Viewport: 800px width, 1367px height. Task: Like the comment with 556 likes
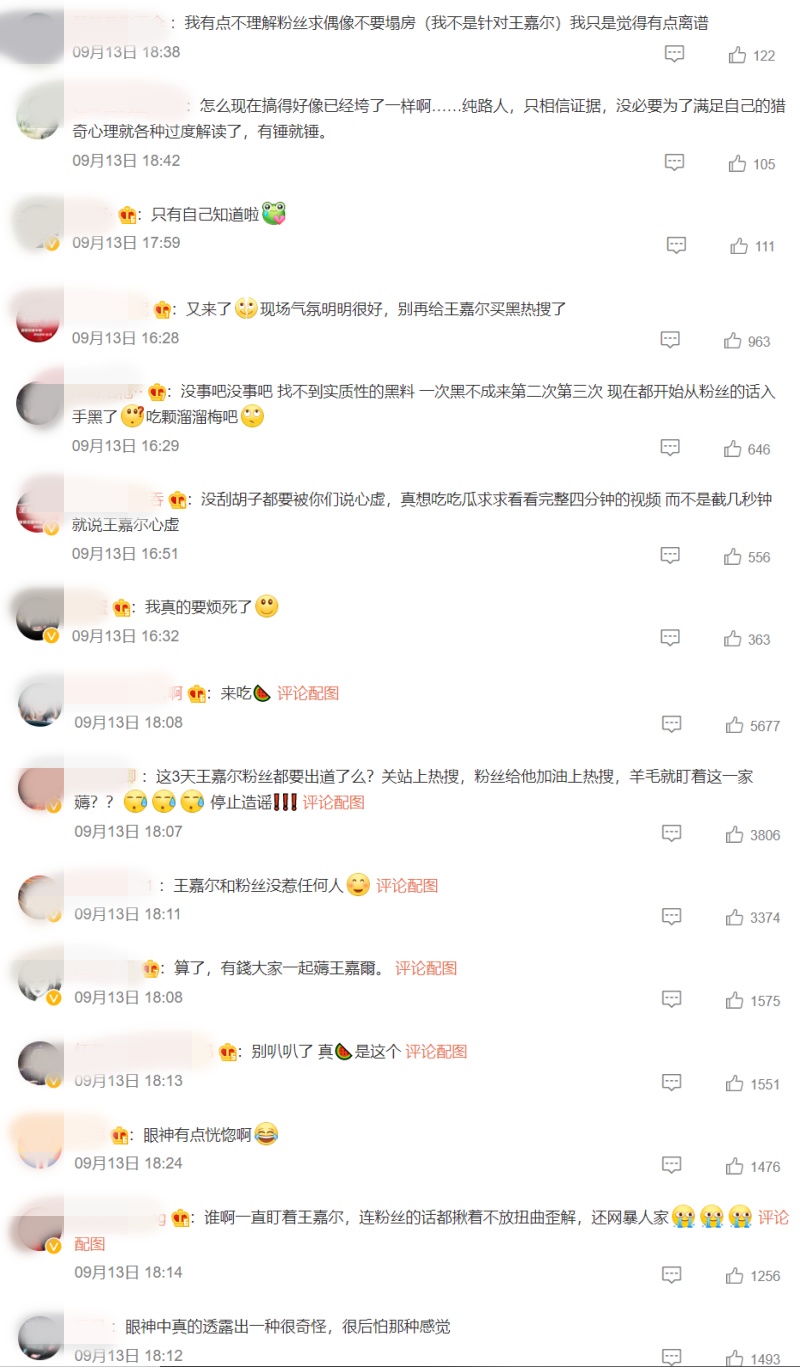[x=734, y=557]
